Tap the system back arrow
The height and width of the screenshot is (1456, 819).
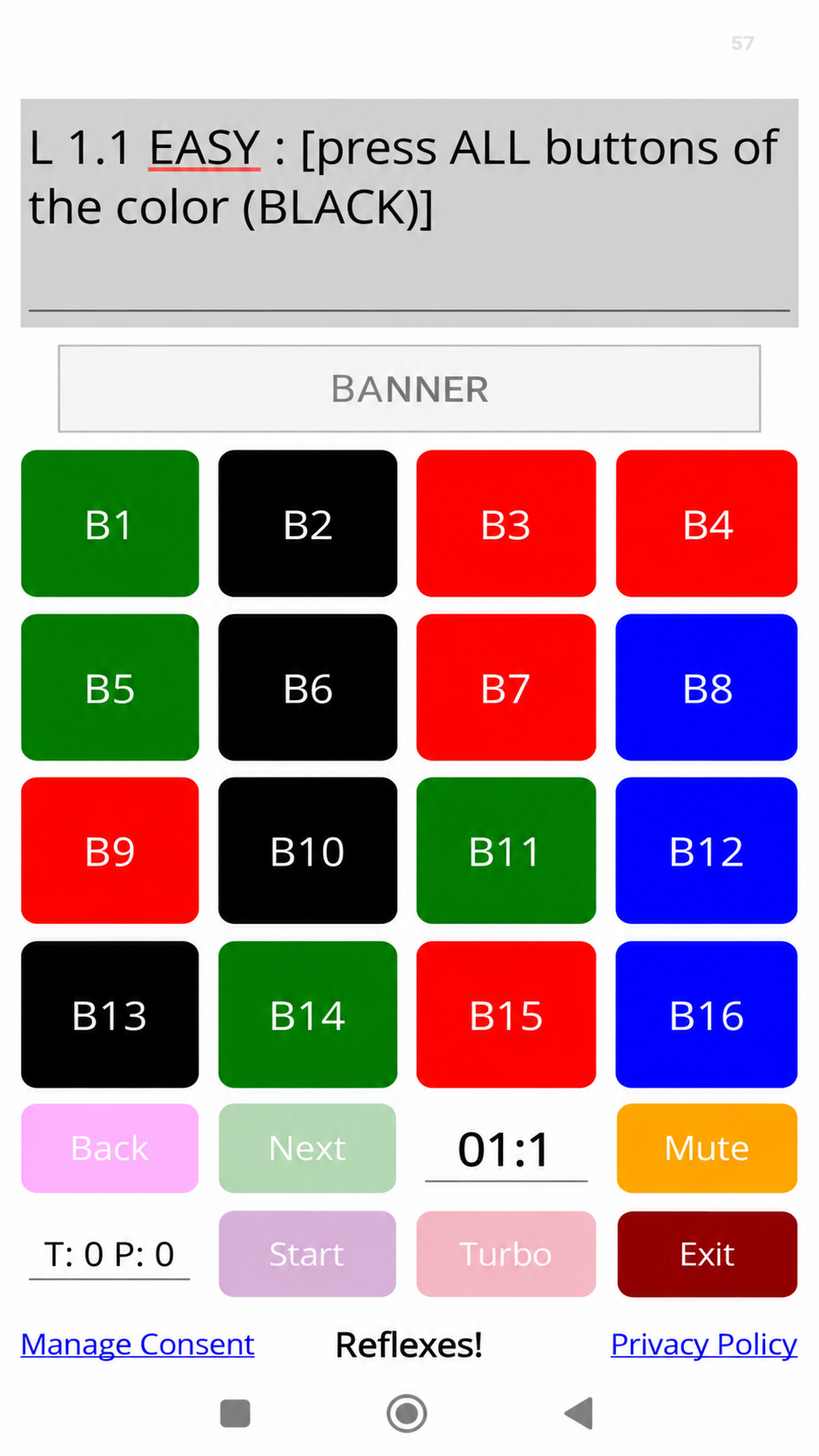coord(579,1413)
